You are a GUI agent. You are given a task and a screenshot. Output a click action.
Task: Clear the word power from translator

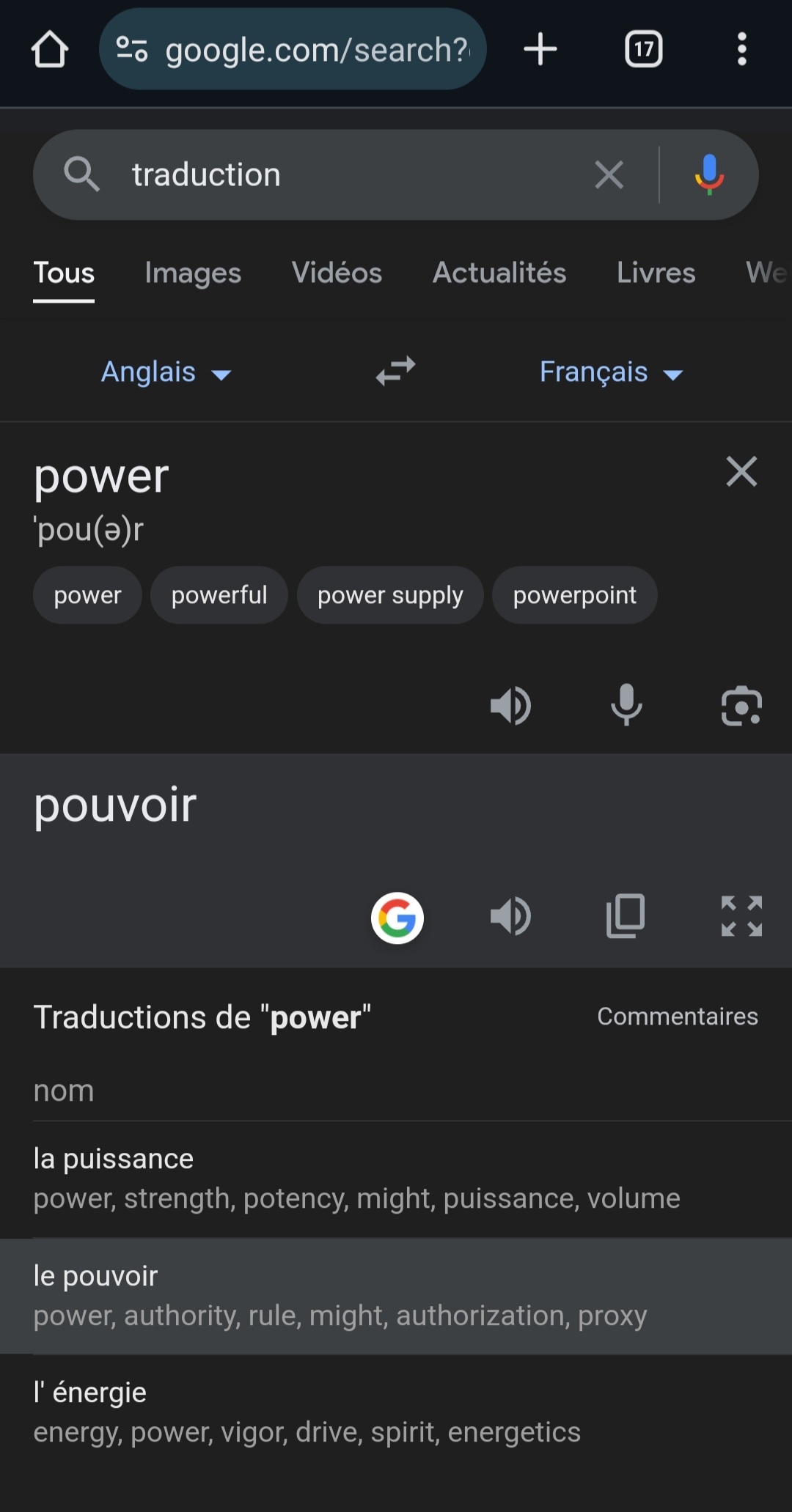click(x=741, y=471)
